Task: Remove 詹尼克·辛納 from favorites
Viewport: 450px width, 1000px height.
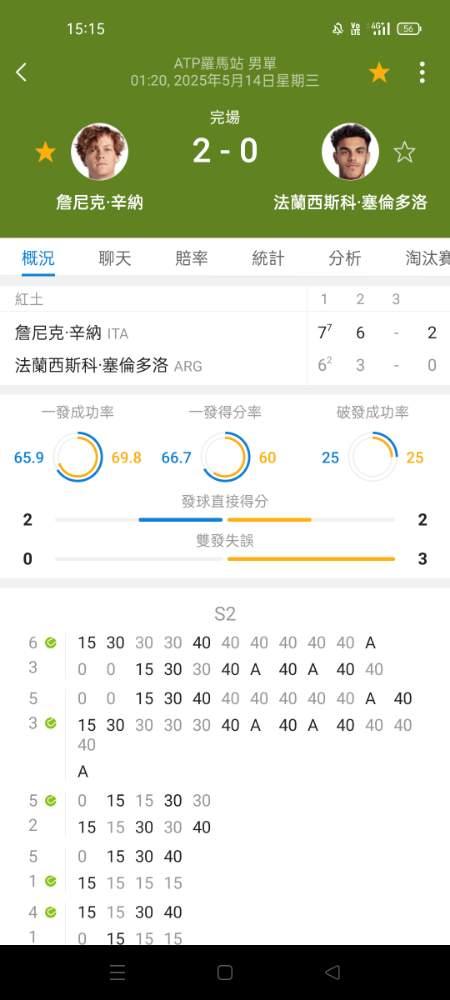Action: (x=45, y=152)
